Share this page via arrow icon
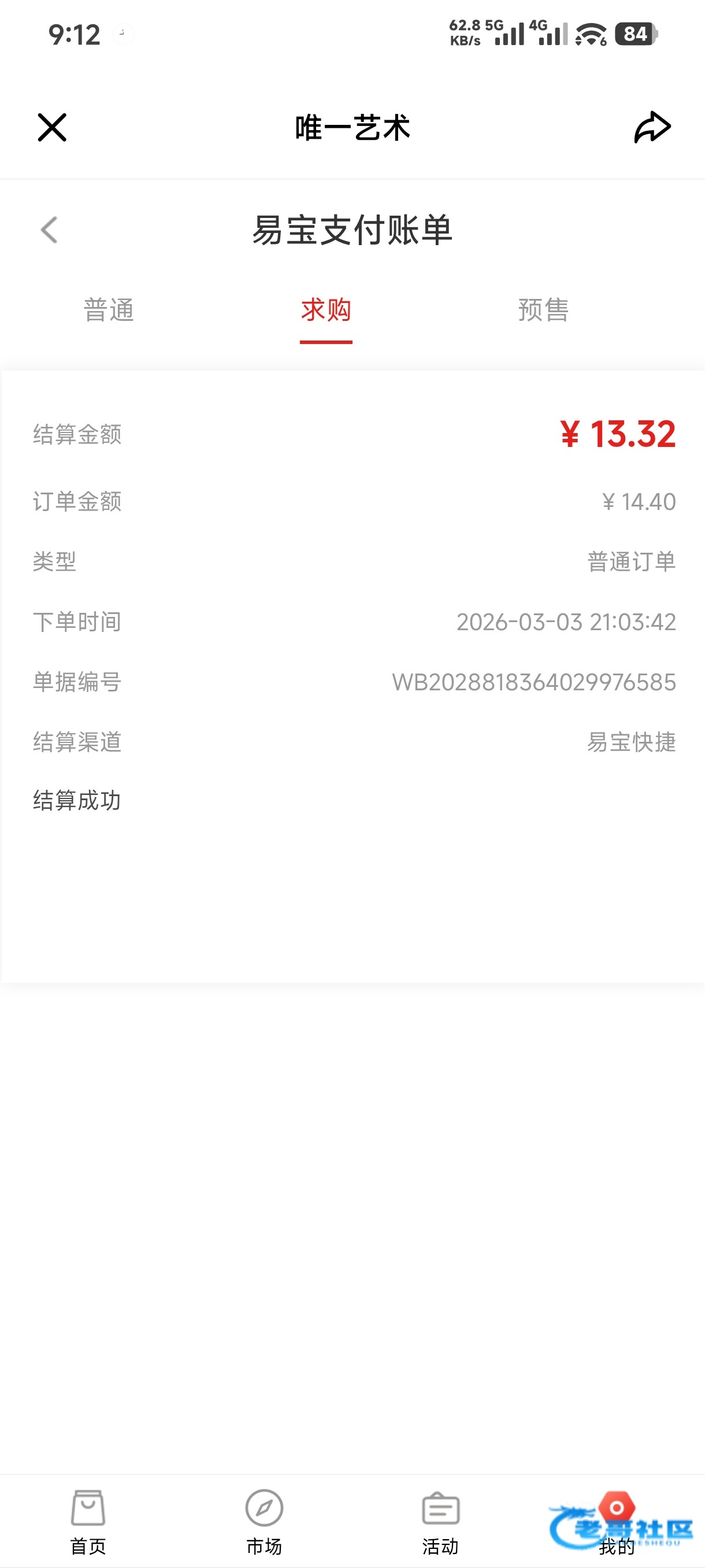The width and height of the screenshot is (705, 1568). point(651,127)
